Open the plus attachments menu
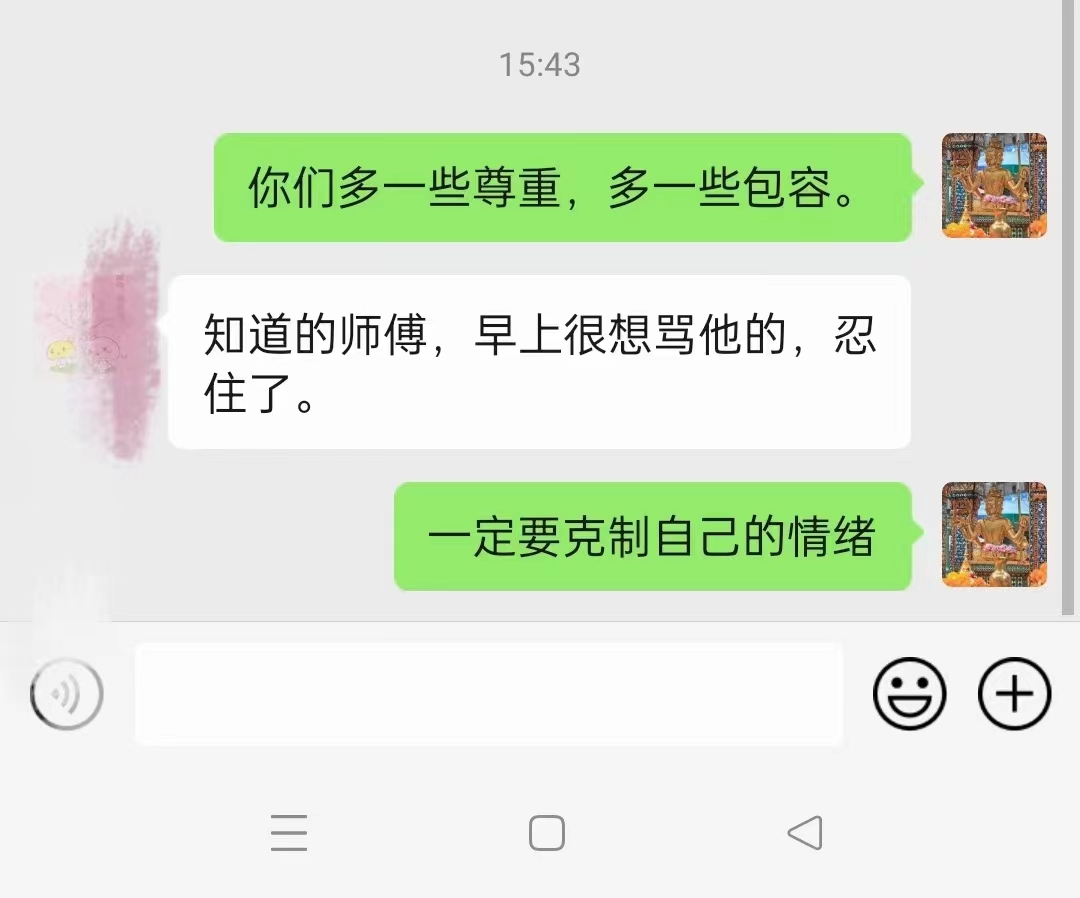 click(x=1014, y=693)
